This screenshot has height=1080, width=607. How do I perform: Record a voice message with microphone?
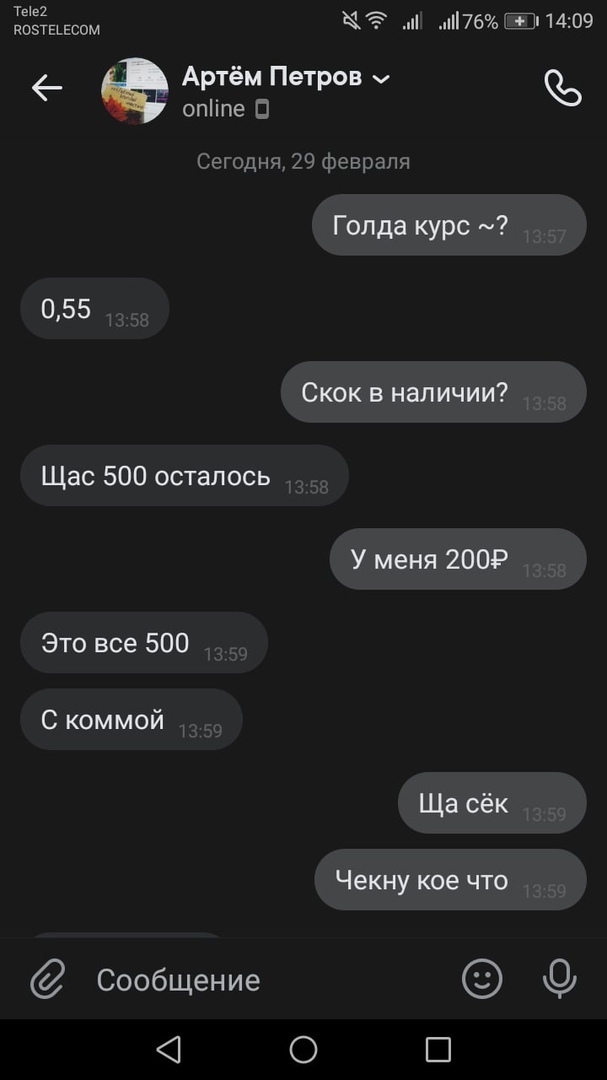[x=559, y=979]
